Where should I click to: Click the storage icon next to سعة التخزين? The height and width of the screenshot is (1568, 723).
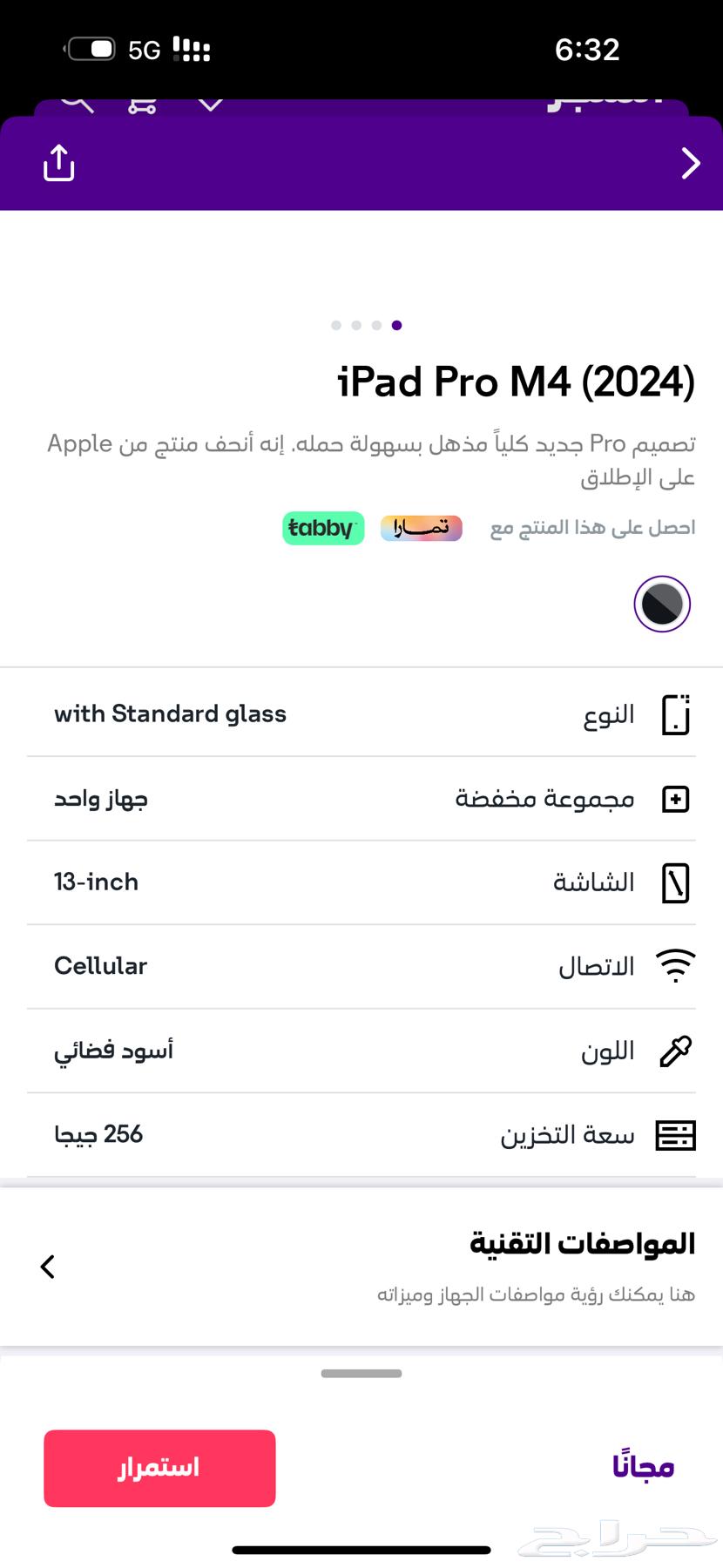point(675,1135)
